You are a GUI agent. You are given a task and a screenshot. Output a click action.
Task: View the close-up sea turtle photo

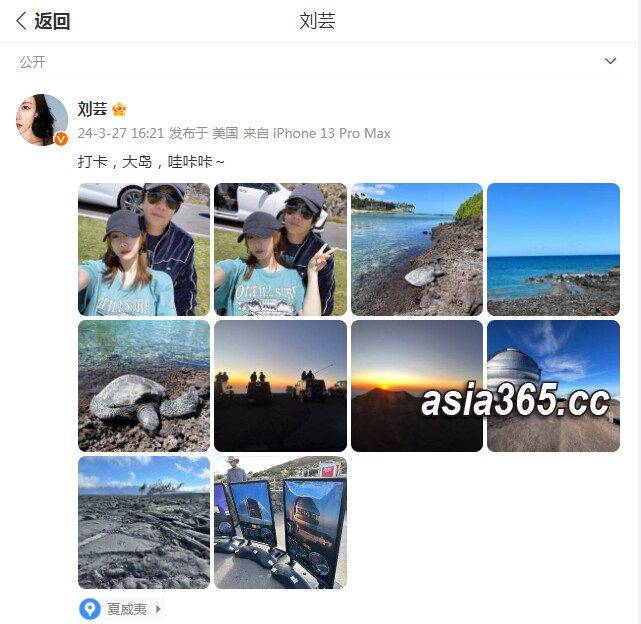[144, 386]
